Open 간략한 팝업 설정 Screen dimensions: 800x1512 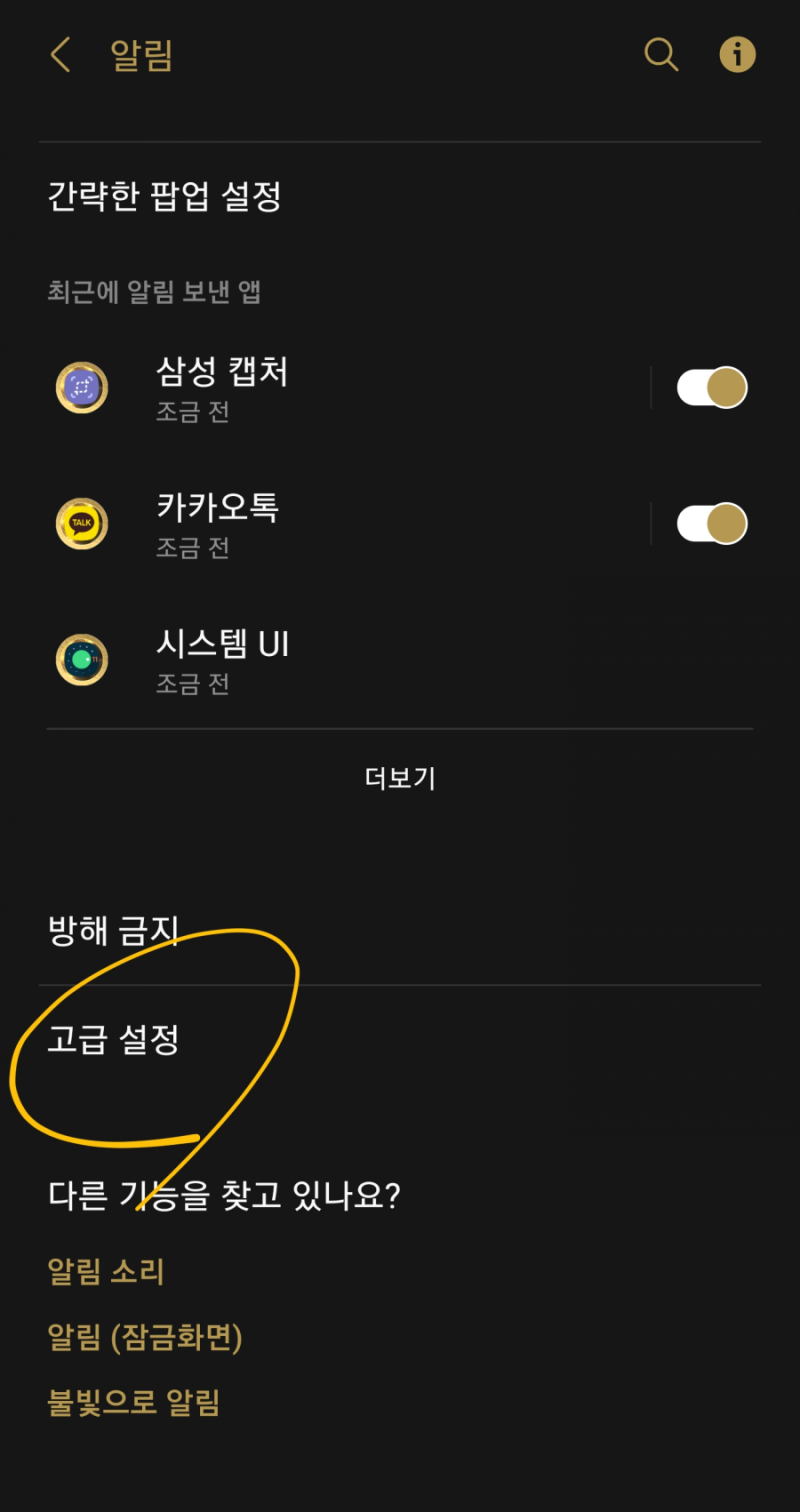coord(400,196)
